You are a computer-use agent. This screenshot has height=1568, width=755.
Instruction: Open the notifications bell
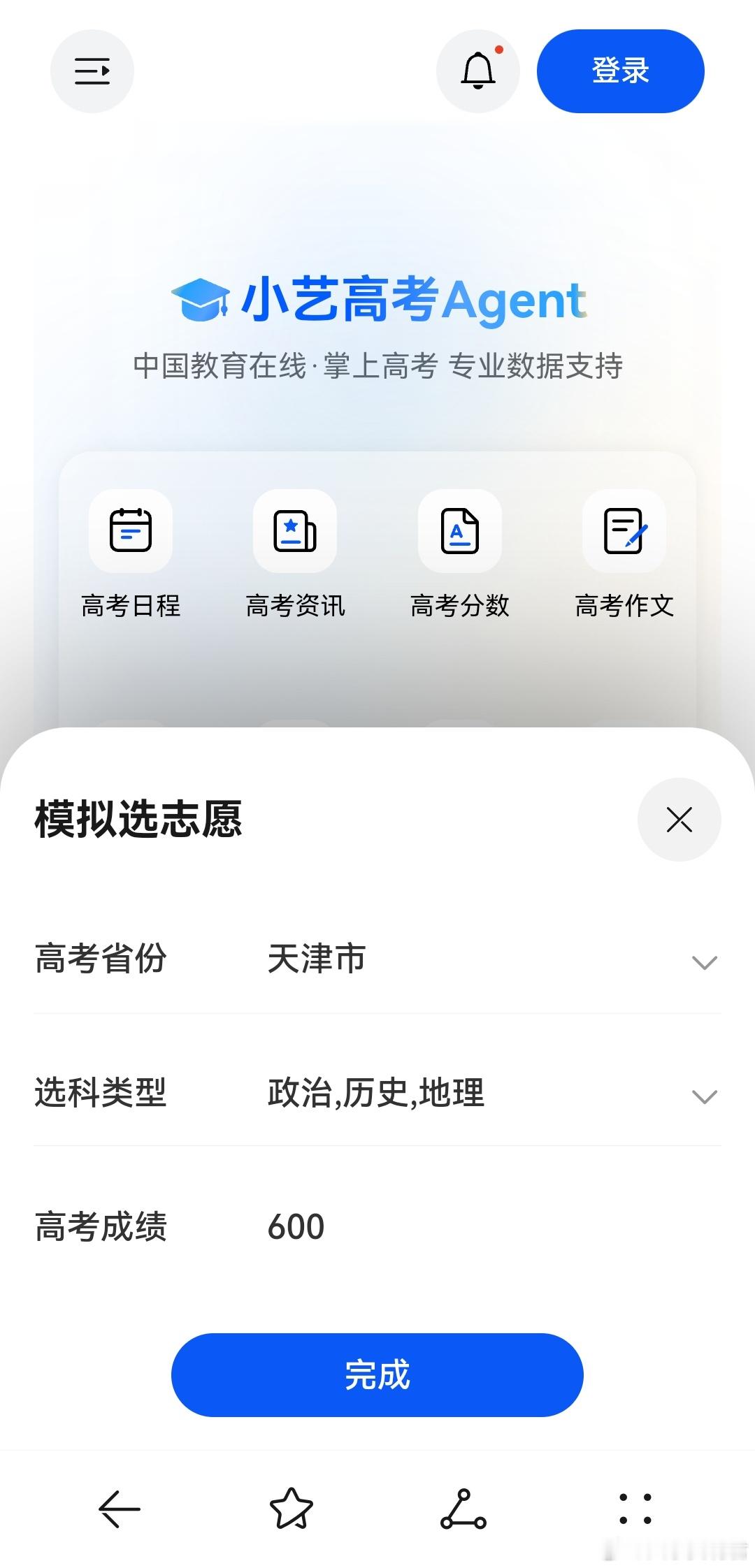(478, 71)
